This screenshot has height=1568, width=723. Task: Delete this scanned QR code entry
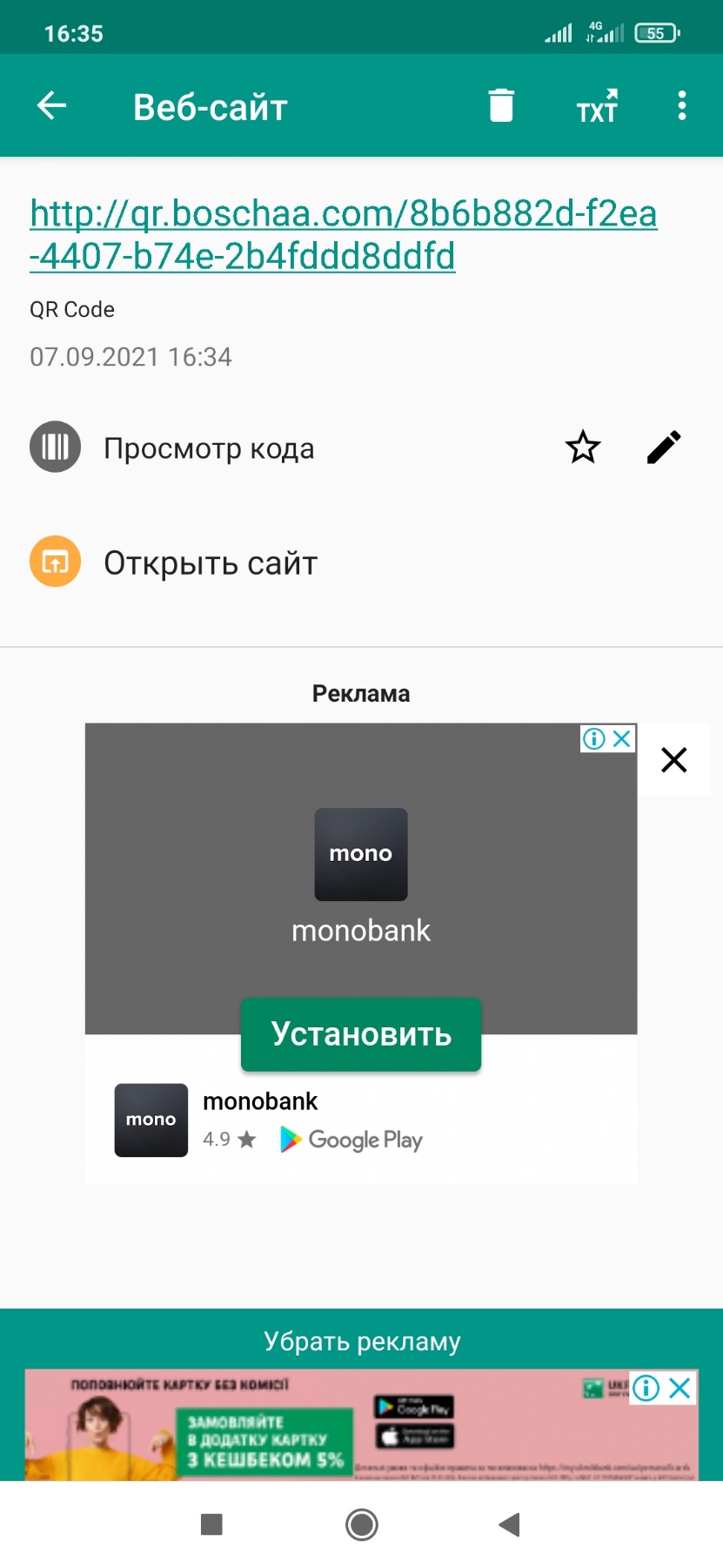501,106
